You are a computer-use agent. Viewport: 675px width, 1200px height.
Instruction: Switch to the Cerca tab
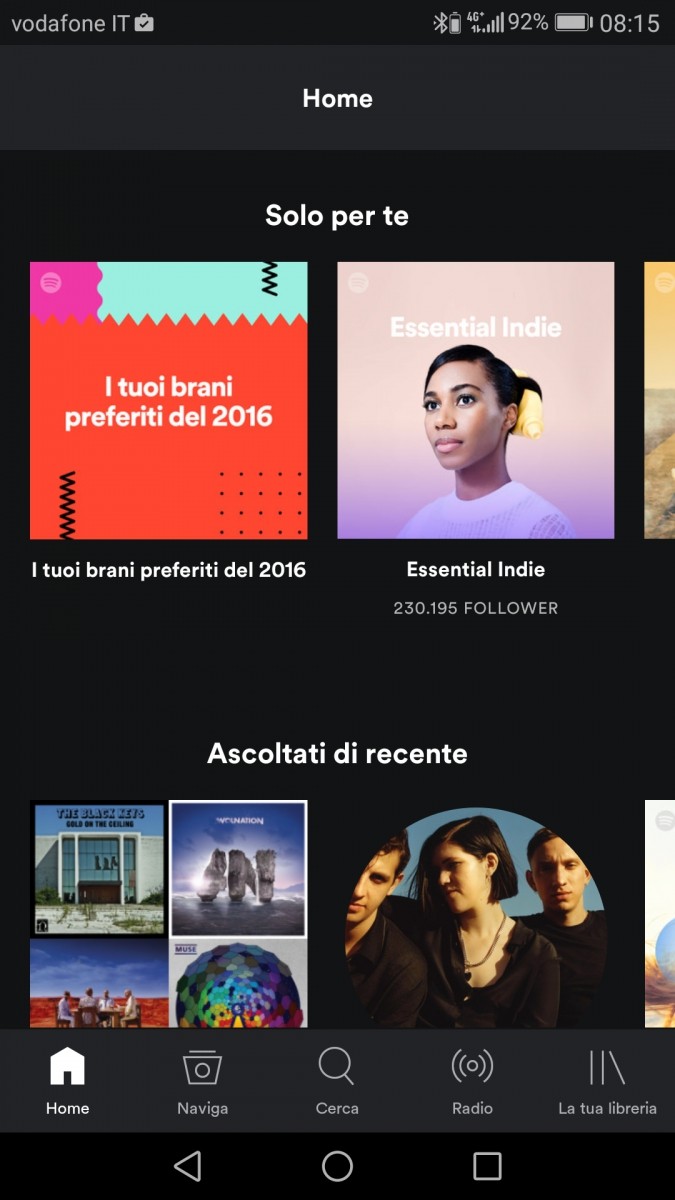click(337, 1081)
